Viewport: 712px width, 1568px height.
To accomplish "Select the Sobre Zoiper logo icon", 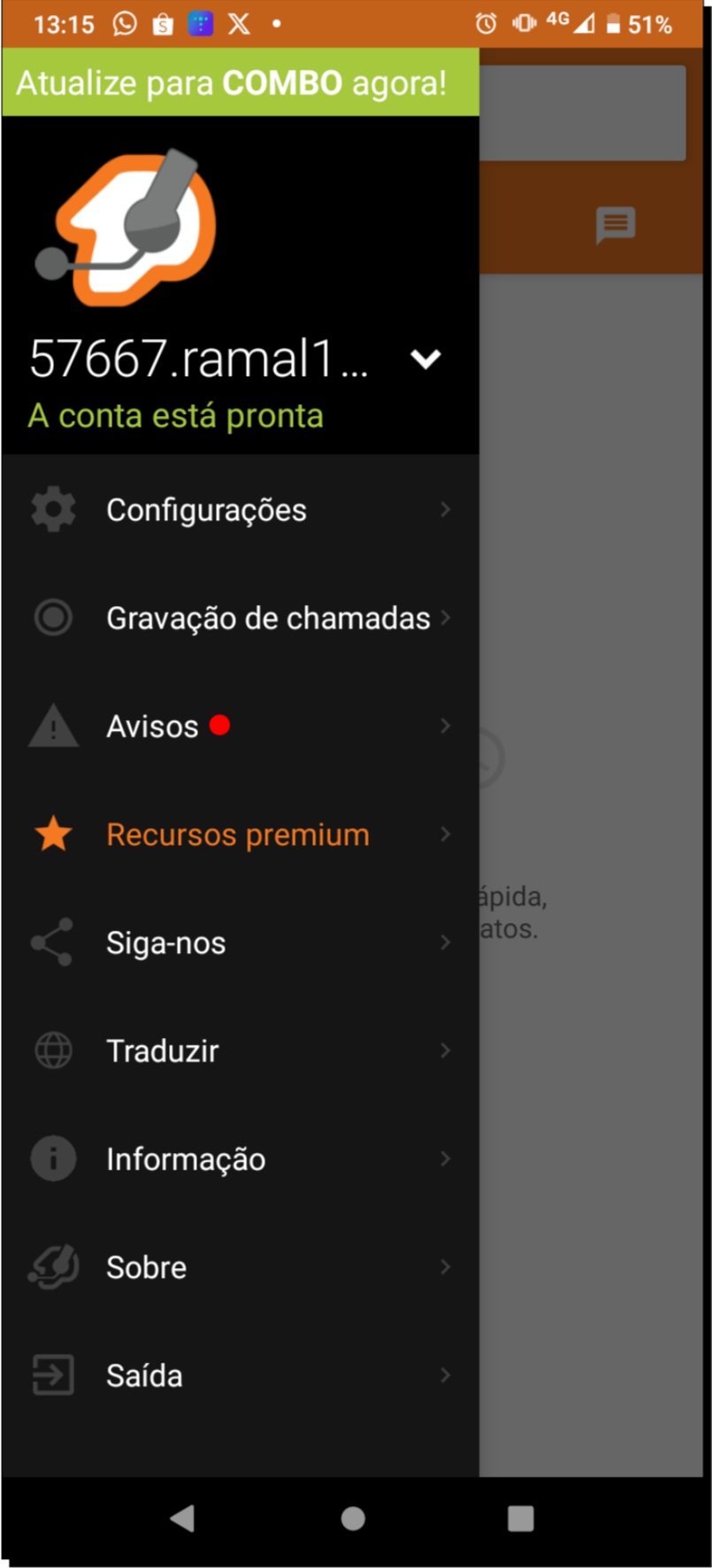I will pyautogui.click(x=52, y=1266).
